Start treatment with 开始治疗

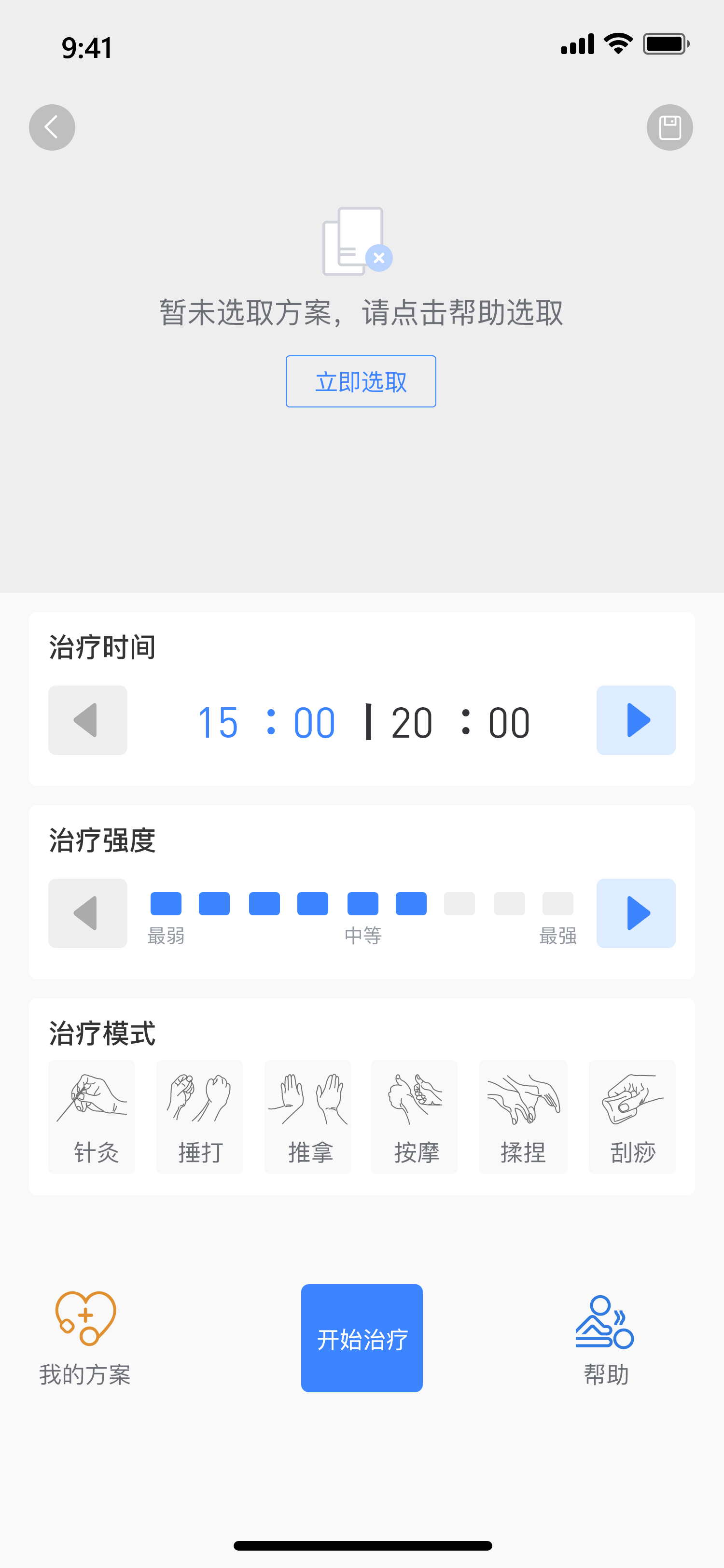point(362,1338)
